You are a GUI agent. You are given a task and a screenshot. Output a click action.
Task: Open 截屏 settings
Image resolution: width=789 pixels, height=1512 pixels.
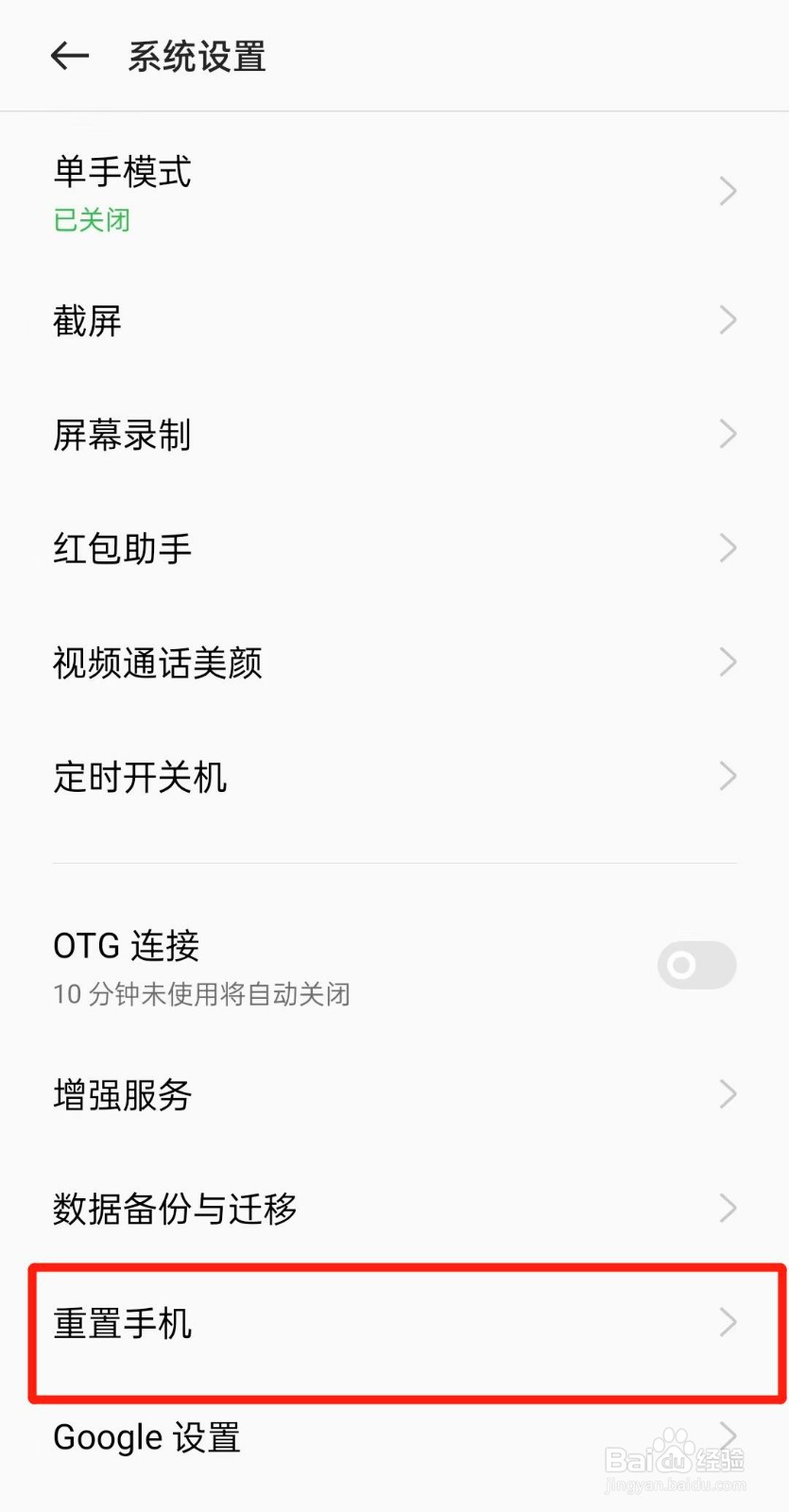click(x=394, y=321)
